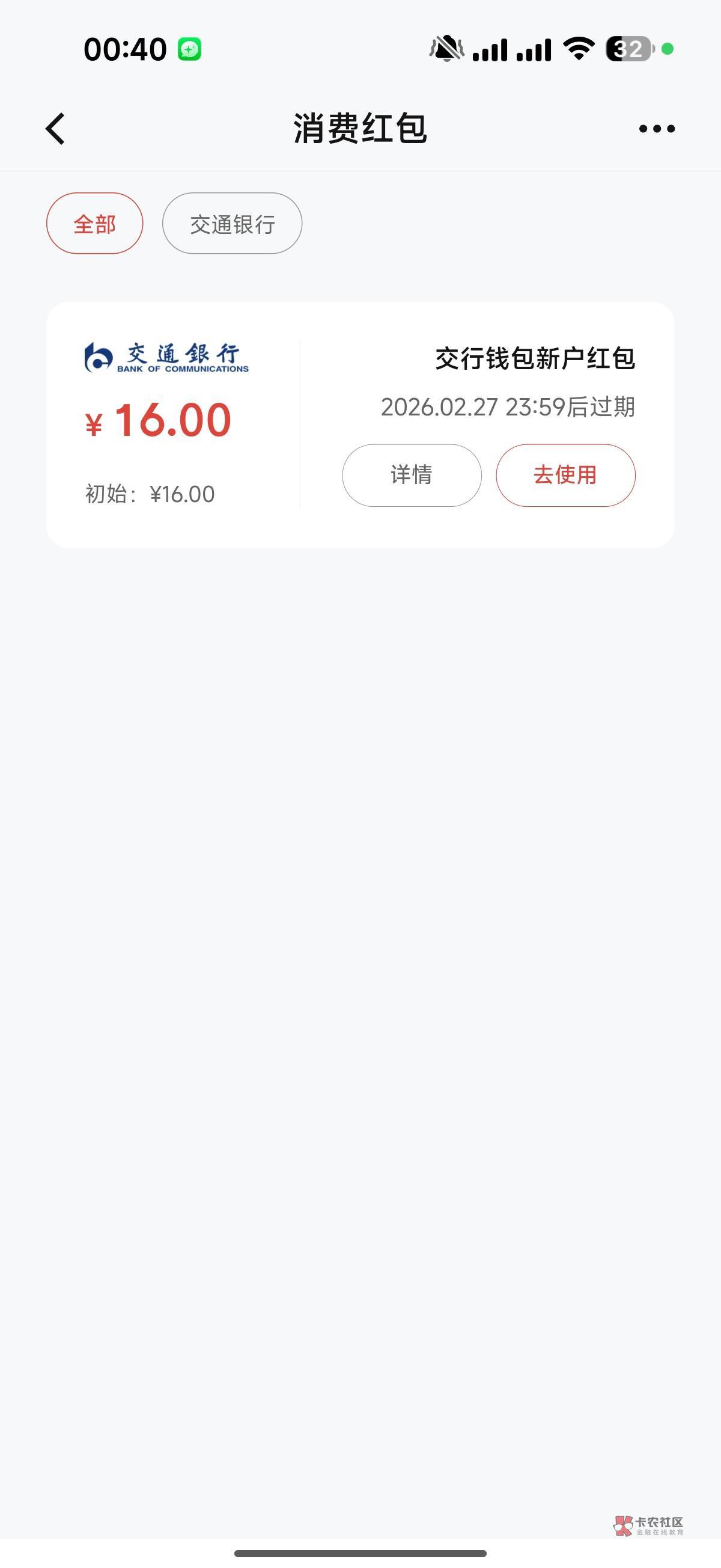The width and height of the screenshot is (721, 1568).
Task: Tap 去使用 to spend the red packet
Action: (565, 476)
